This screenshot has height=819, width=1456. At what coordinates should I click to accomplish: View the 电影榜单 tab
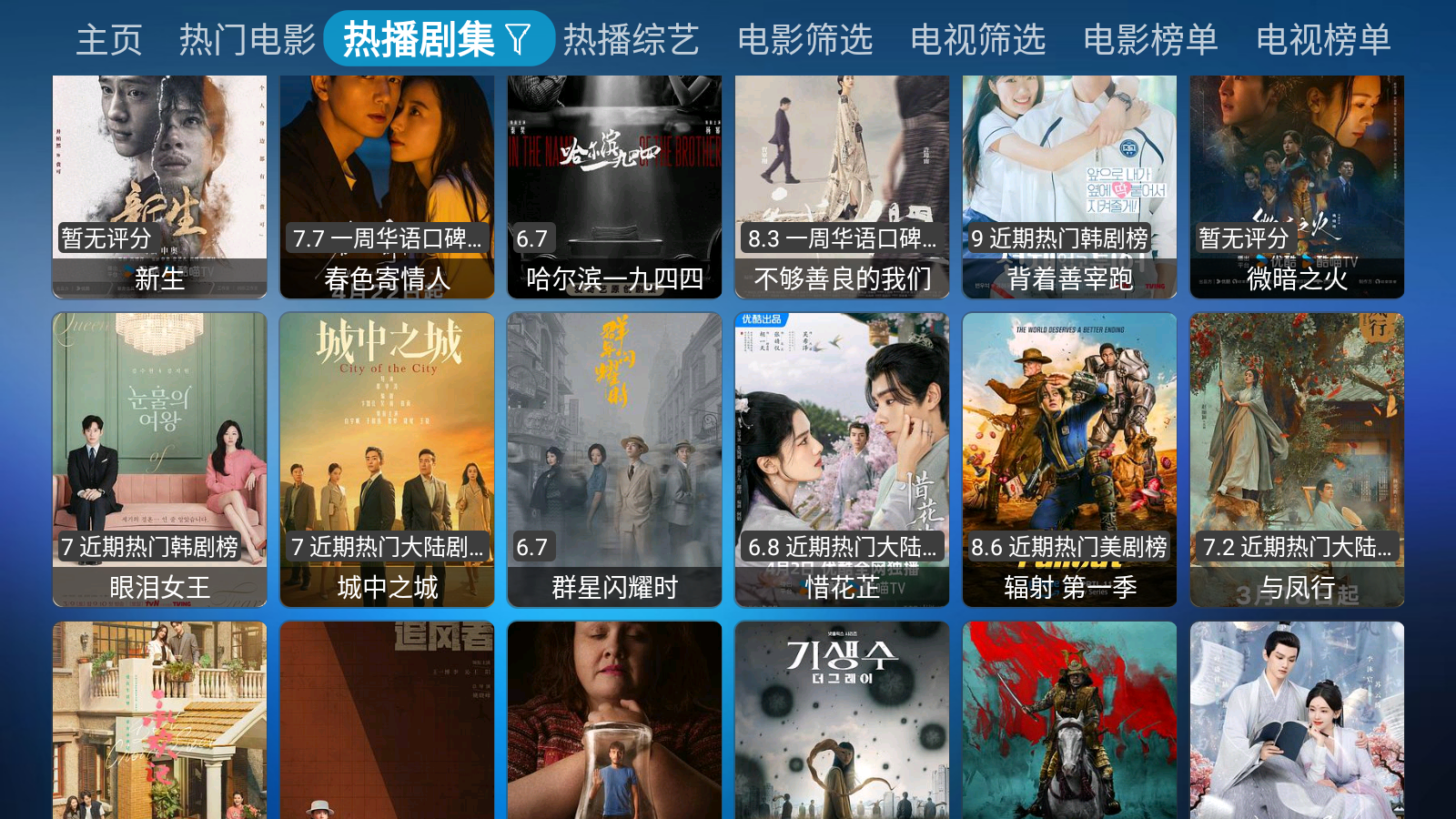(1150, 40)
